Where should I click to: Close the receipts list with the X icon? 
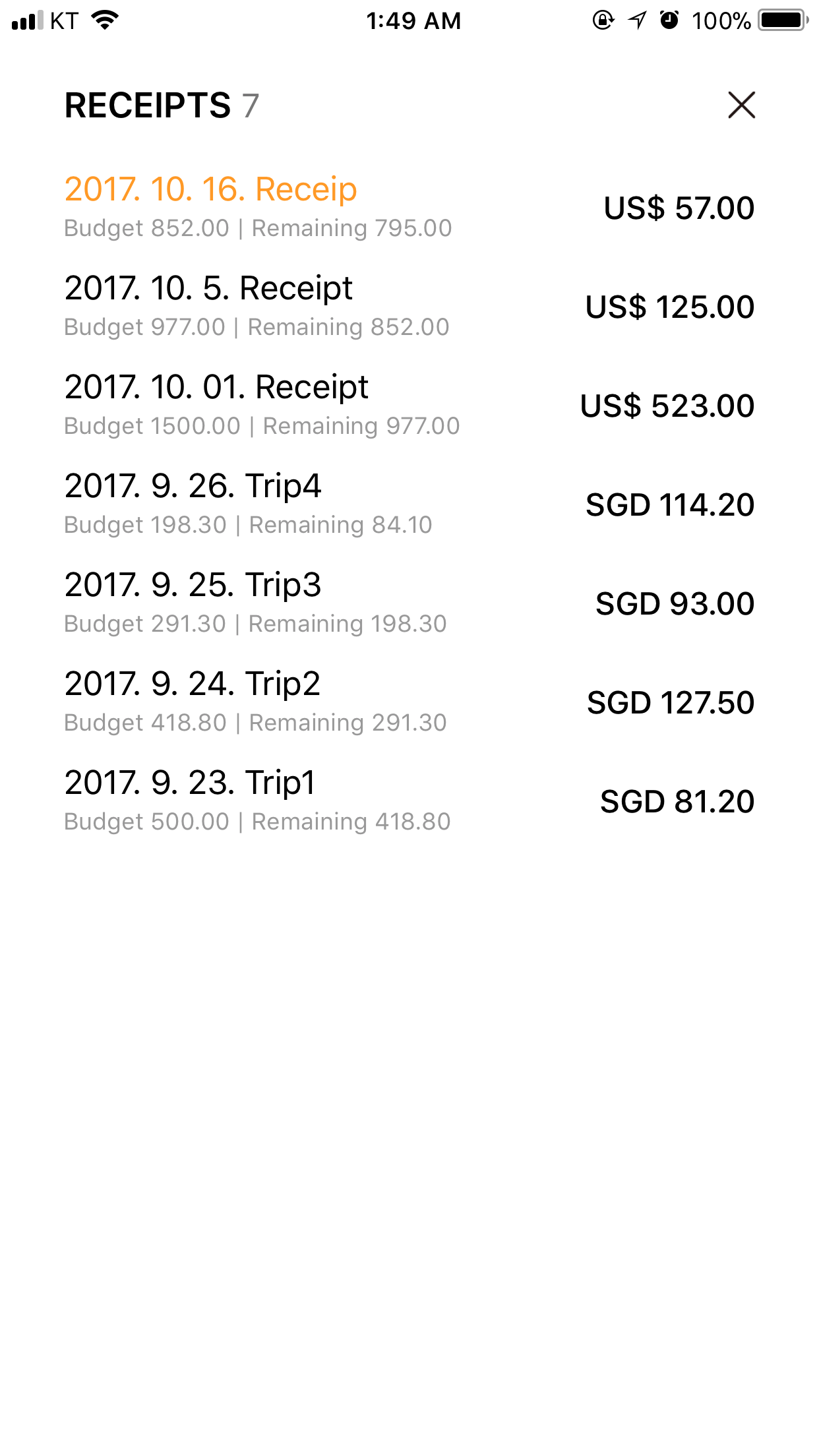741,106
